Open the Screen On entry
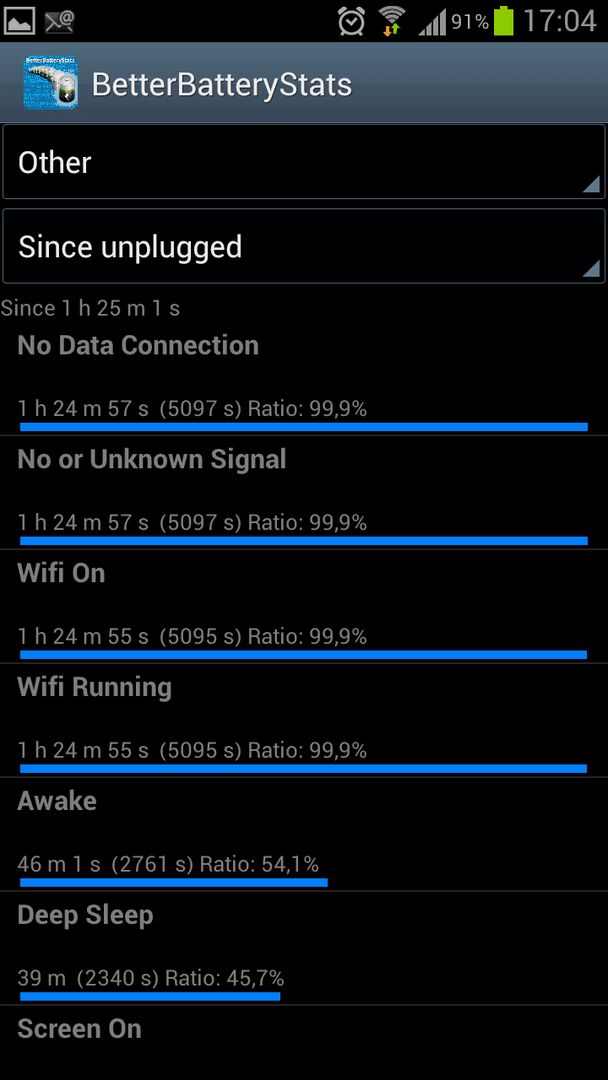This screenshot has width=608, height=1080. [304, 1043]
